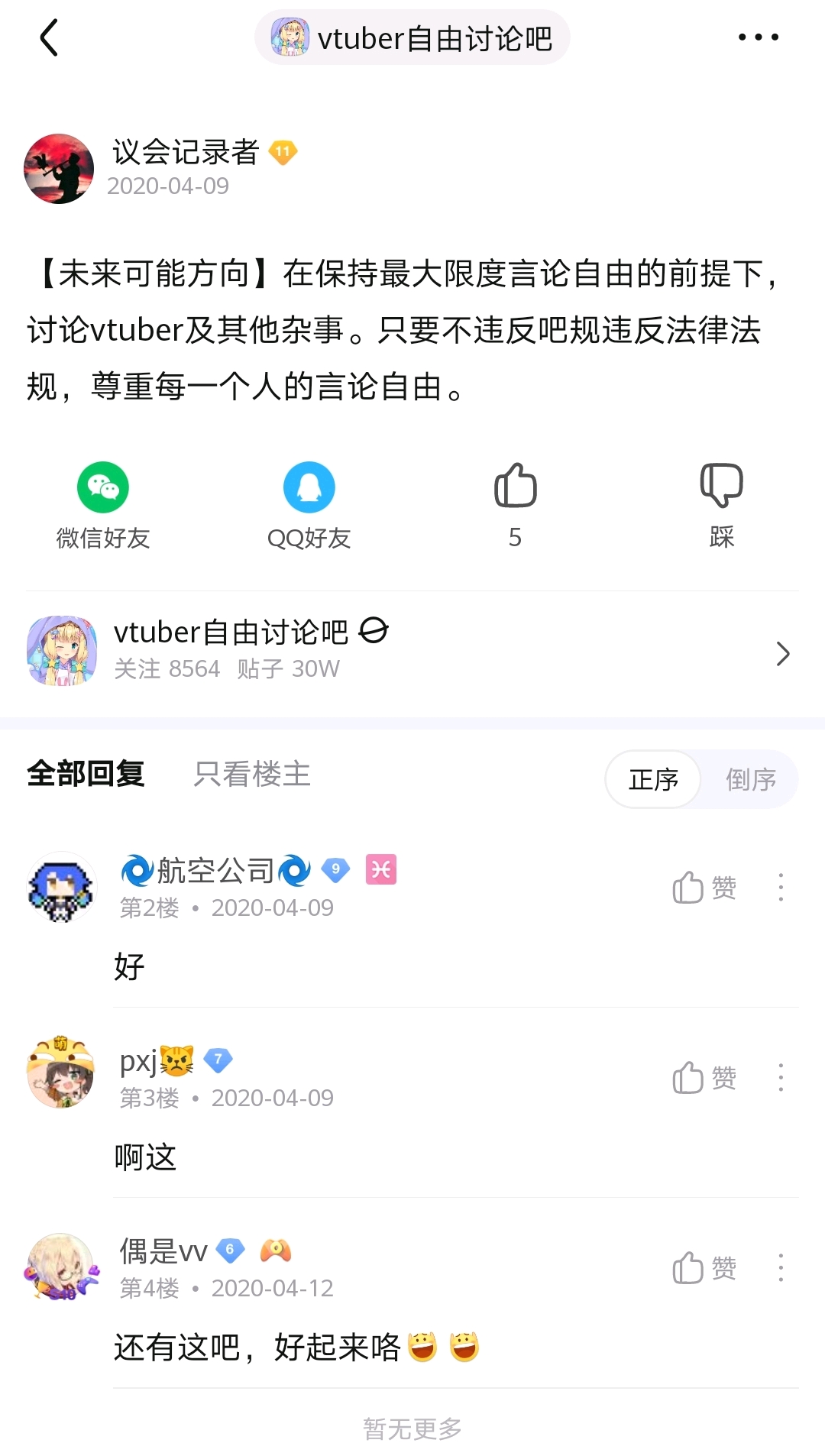Show only 只看楼主 replies
Viewport: 825px width, 1456px height.
point(252,774)
